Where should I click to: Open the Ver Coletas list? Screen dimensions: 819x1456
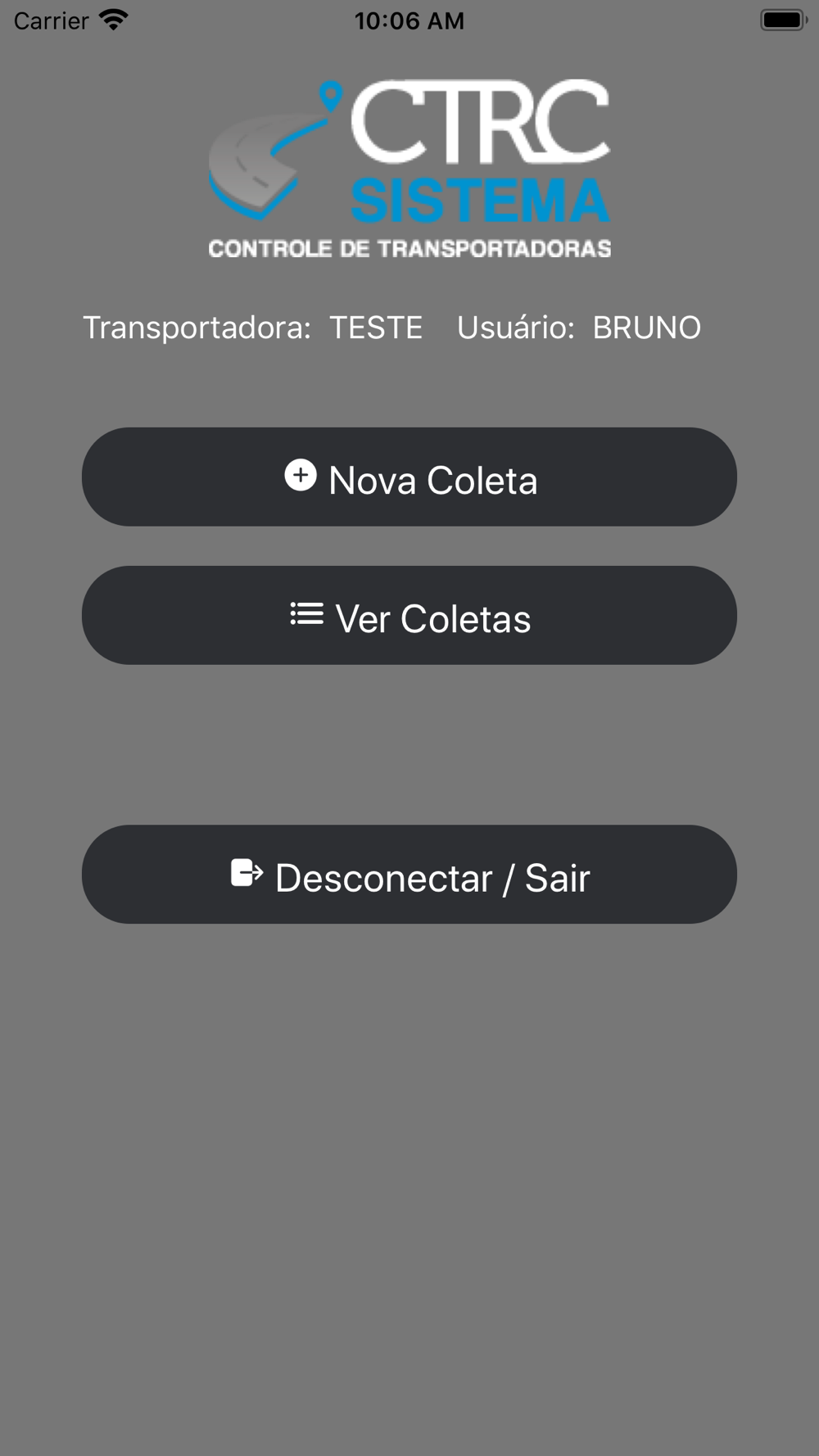point(409,615)
